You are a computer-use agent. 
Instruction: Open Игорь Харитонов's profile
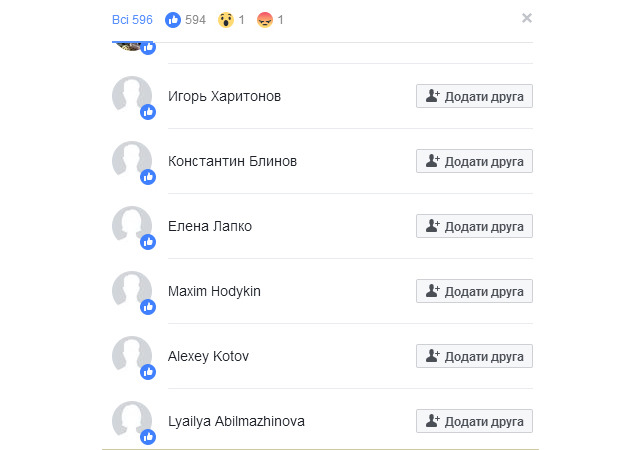(224, 96)
